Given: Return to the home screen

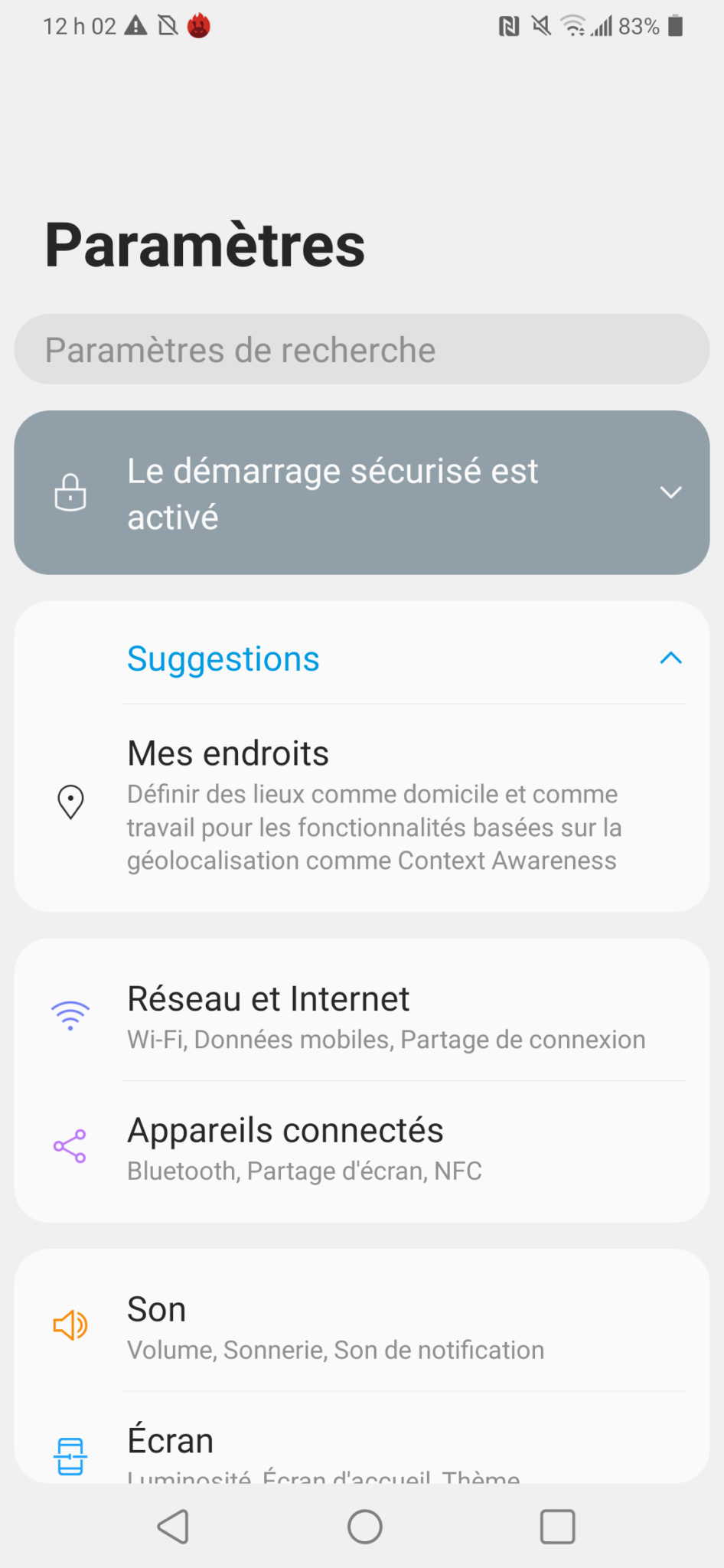Looking at the screenshot, I should click(x=365, y=1527).
